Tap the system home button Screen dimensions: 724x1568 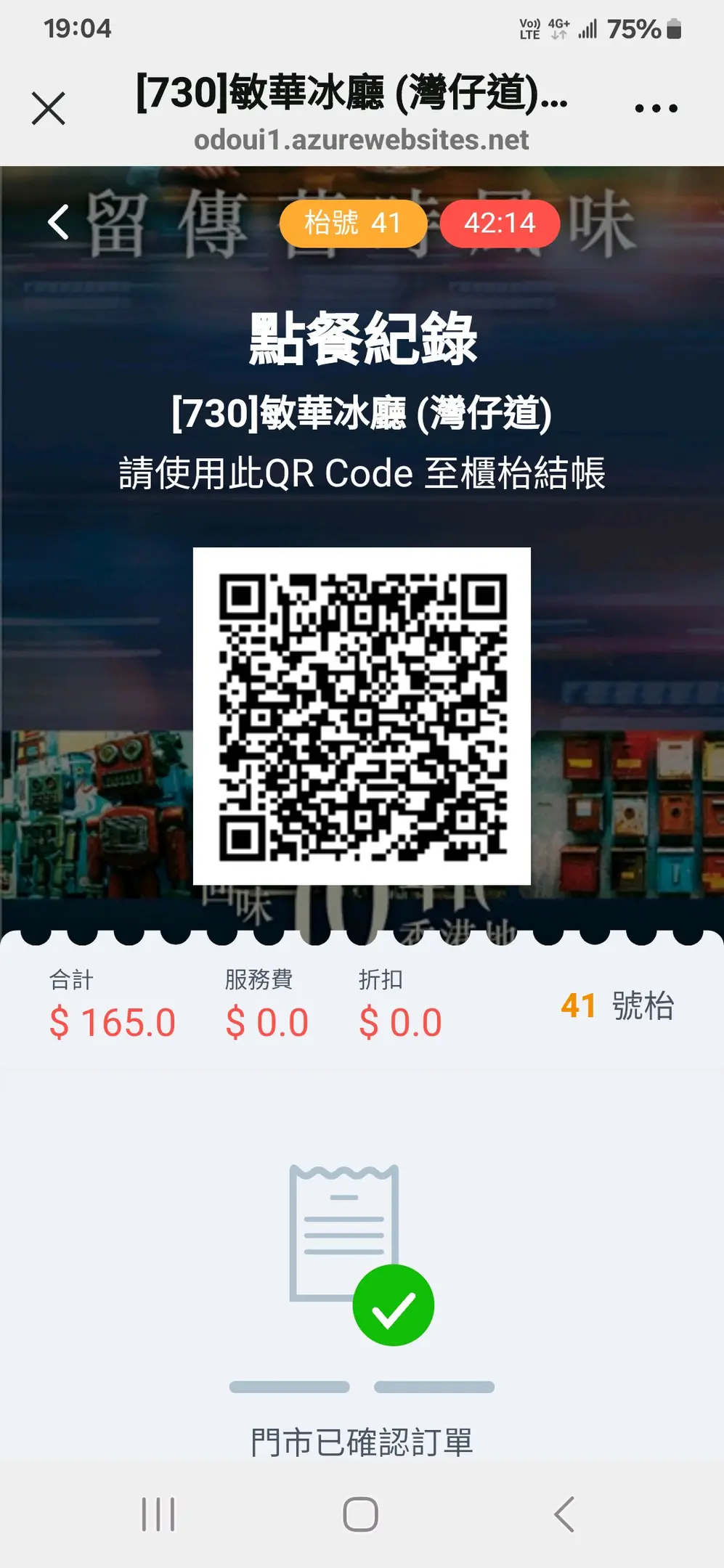click(361, 1514)
